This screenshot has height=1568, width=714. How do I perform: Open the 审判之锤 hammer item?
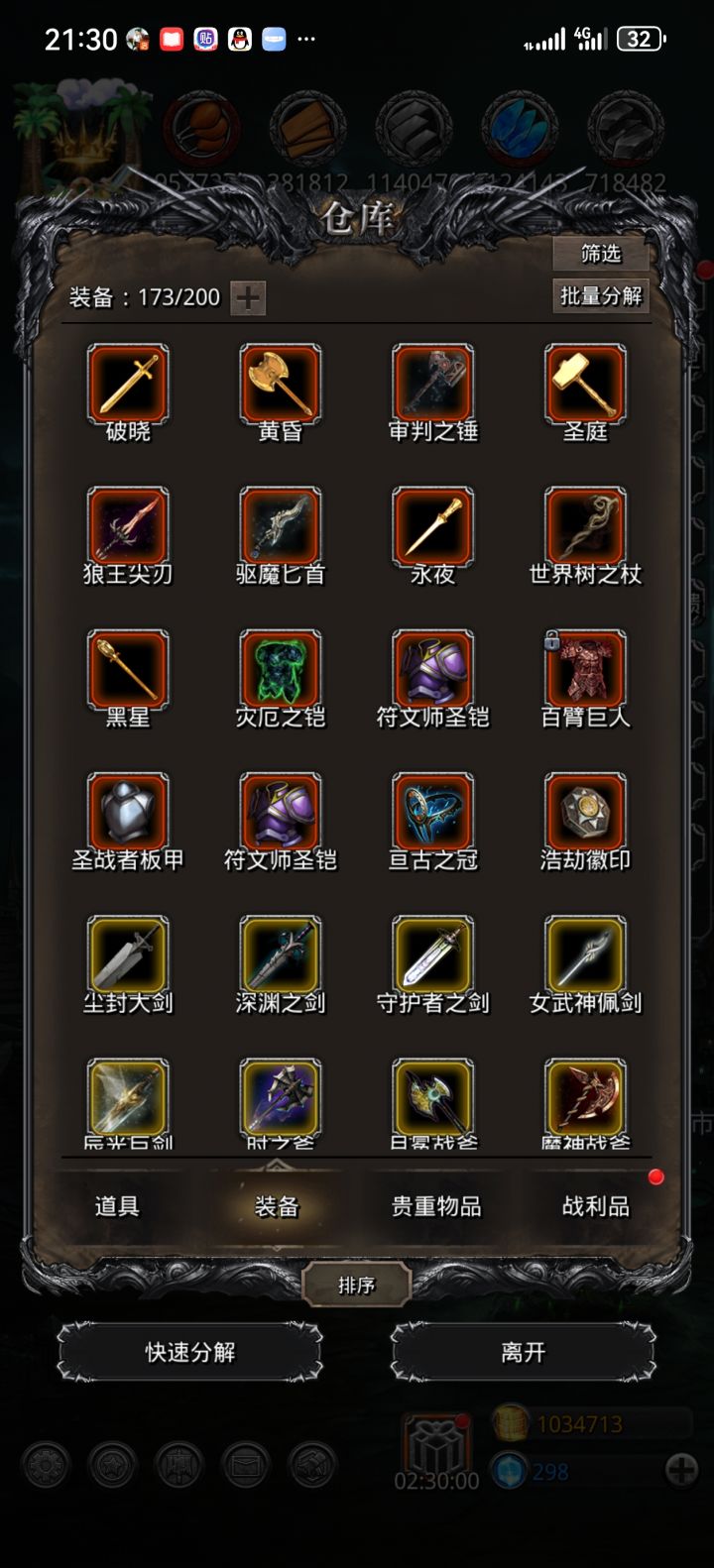pyautogui.click(x=433, y=385)
